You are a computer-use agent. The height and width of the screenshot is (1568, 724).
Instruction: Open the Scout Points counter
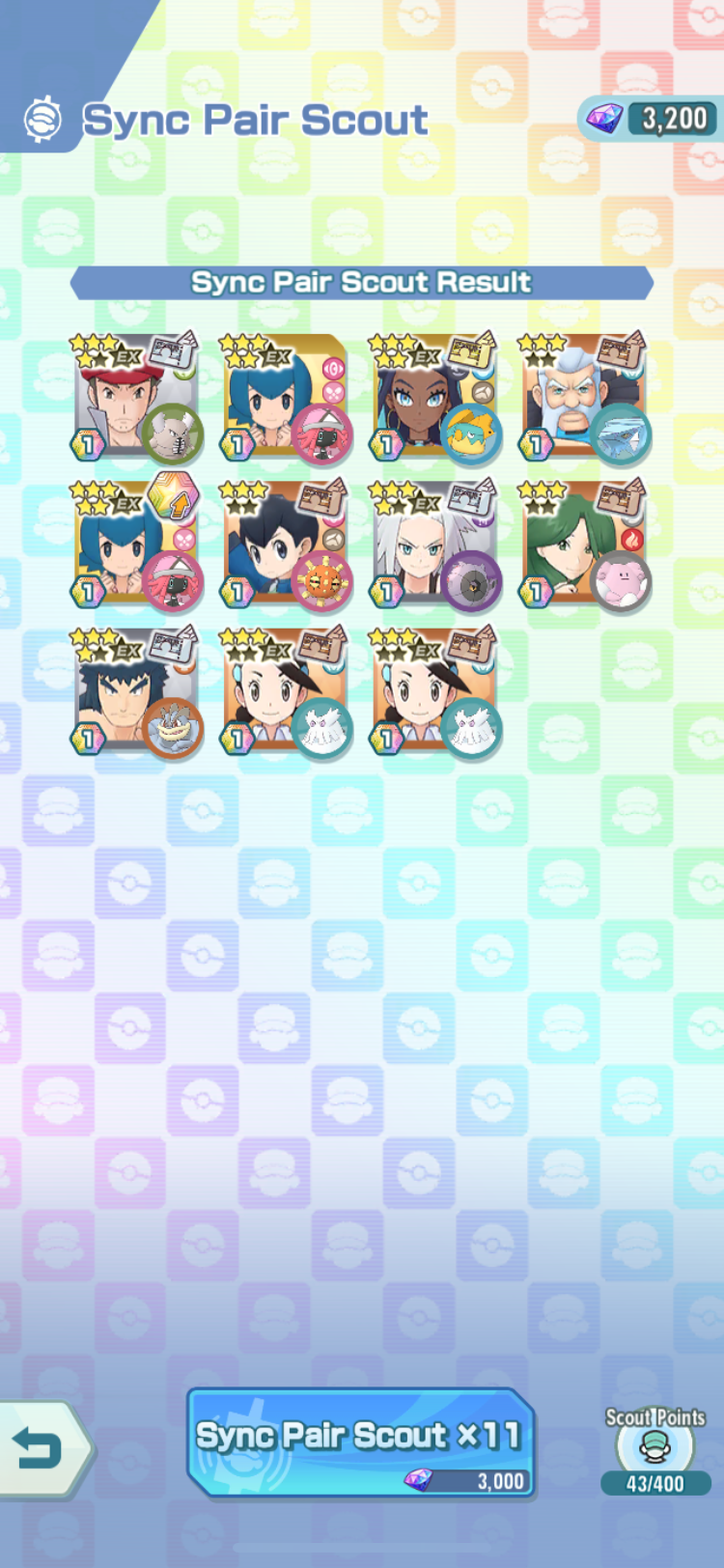coord(655,1451)
